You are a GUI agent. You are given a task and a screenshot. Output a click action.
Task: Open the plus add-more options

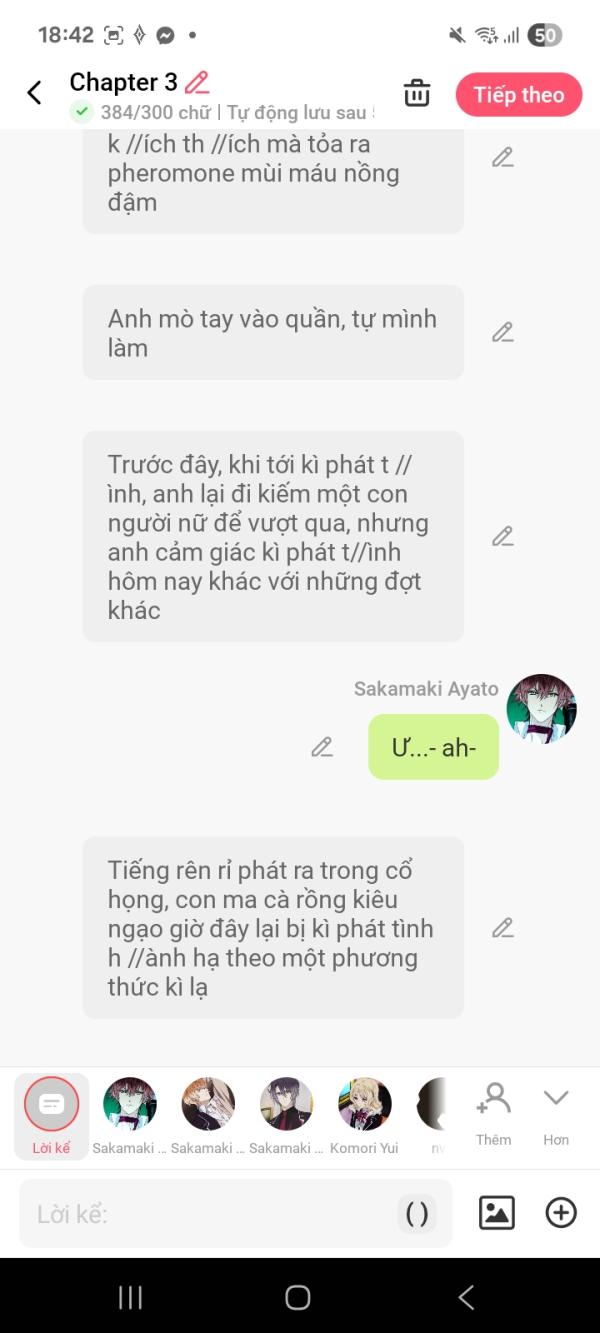coord(561,1213)
